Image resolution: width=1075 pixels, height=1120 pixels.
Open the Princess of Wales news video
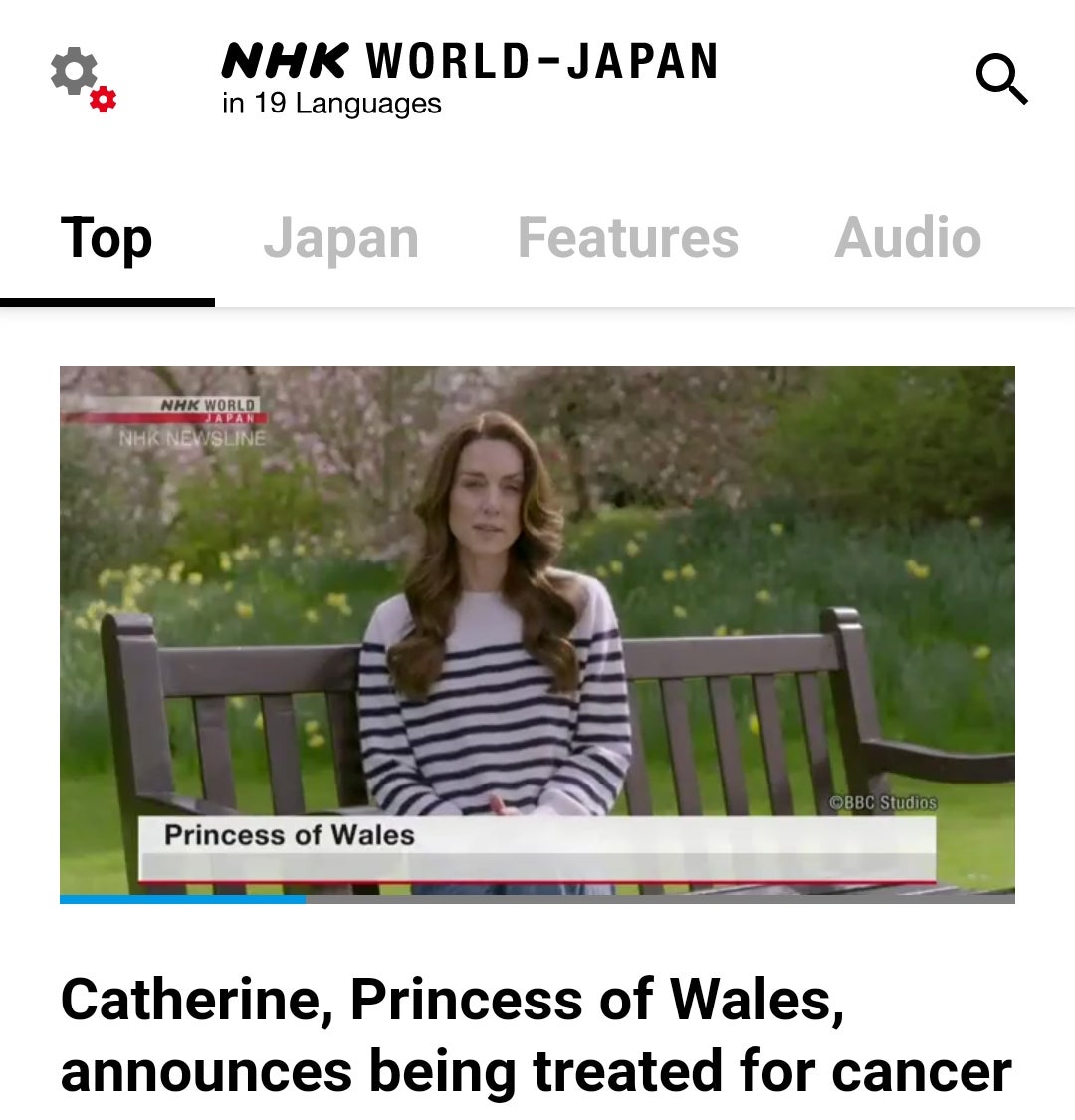tap(537, 633)
